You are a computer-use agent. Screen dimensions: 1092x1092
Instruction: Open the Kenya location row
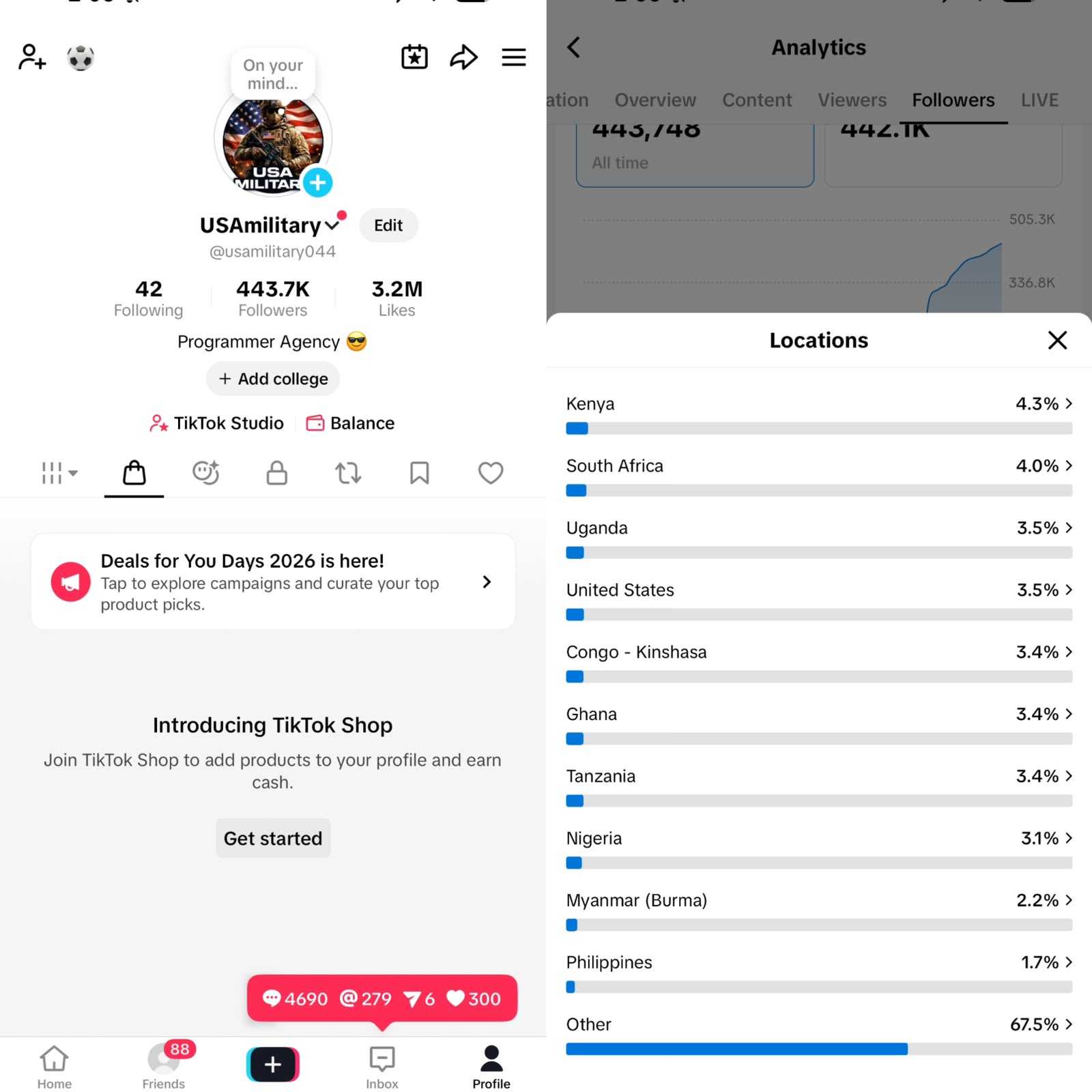[x=819, y=414]
